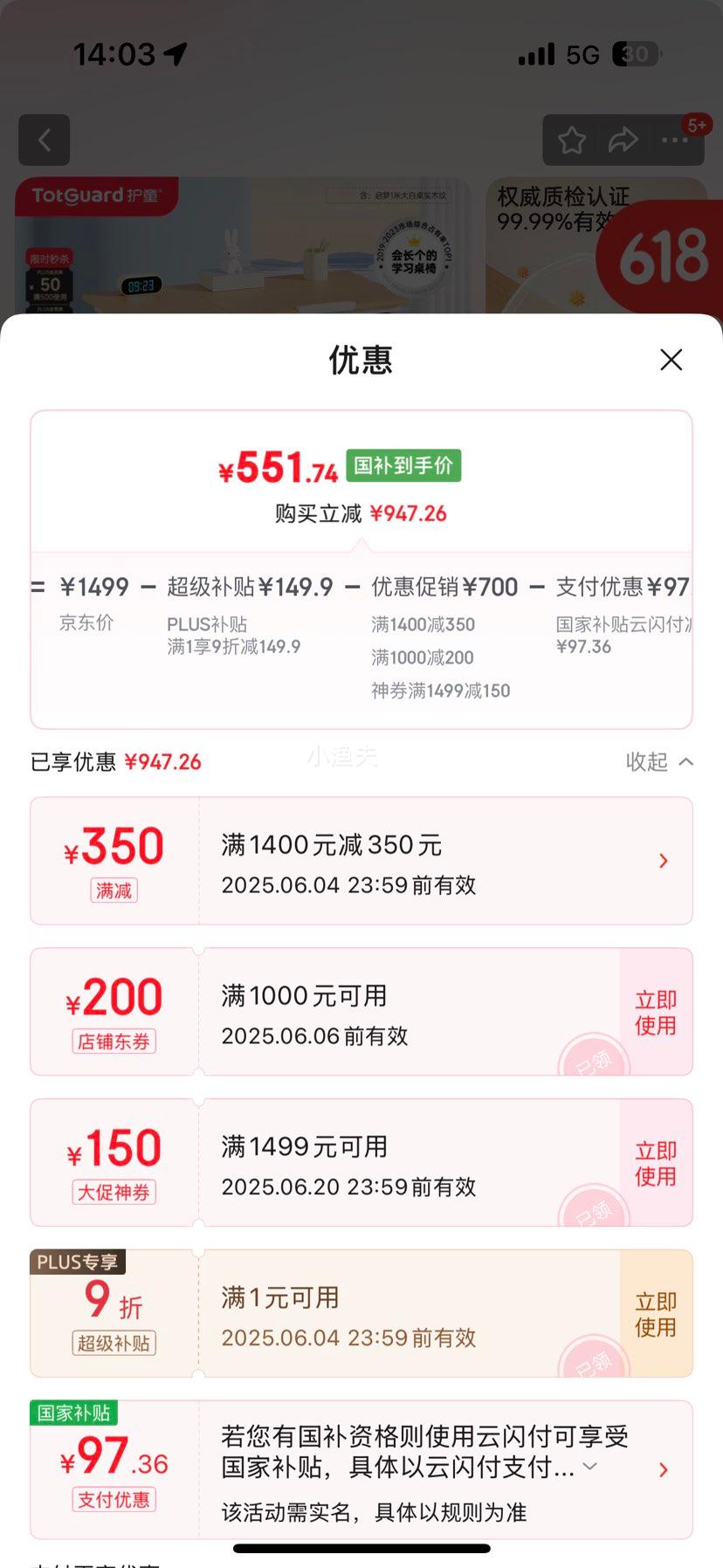The width and height of the screenshot is (723, 1568).
Task: Expand the 国家补贴 description text
Action: point(591,1466)
